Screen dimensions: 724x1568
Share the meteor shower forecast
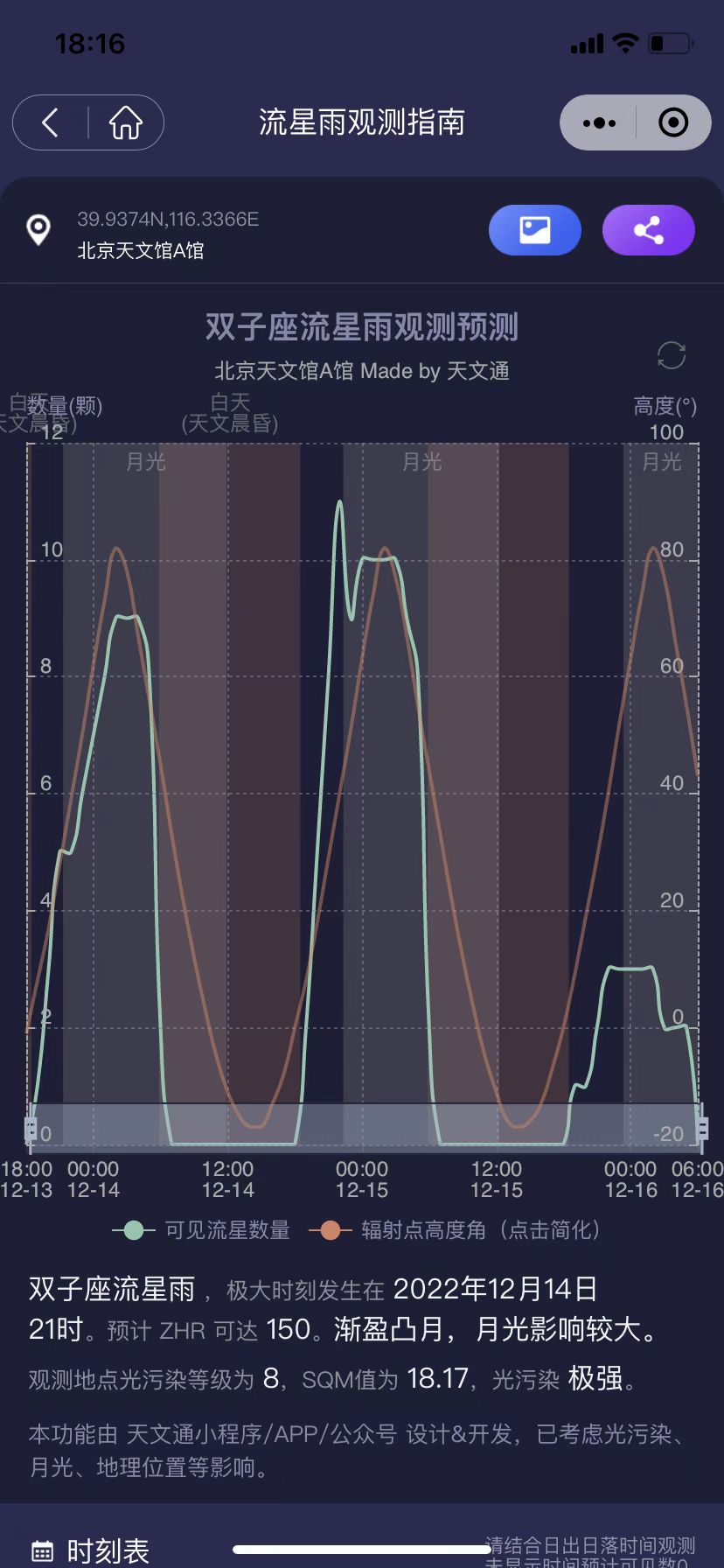648,230
